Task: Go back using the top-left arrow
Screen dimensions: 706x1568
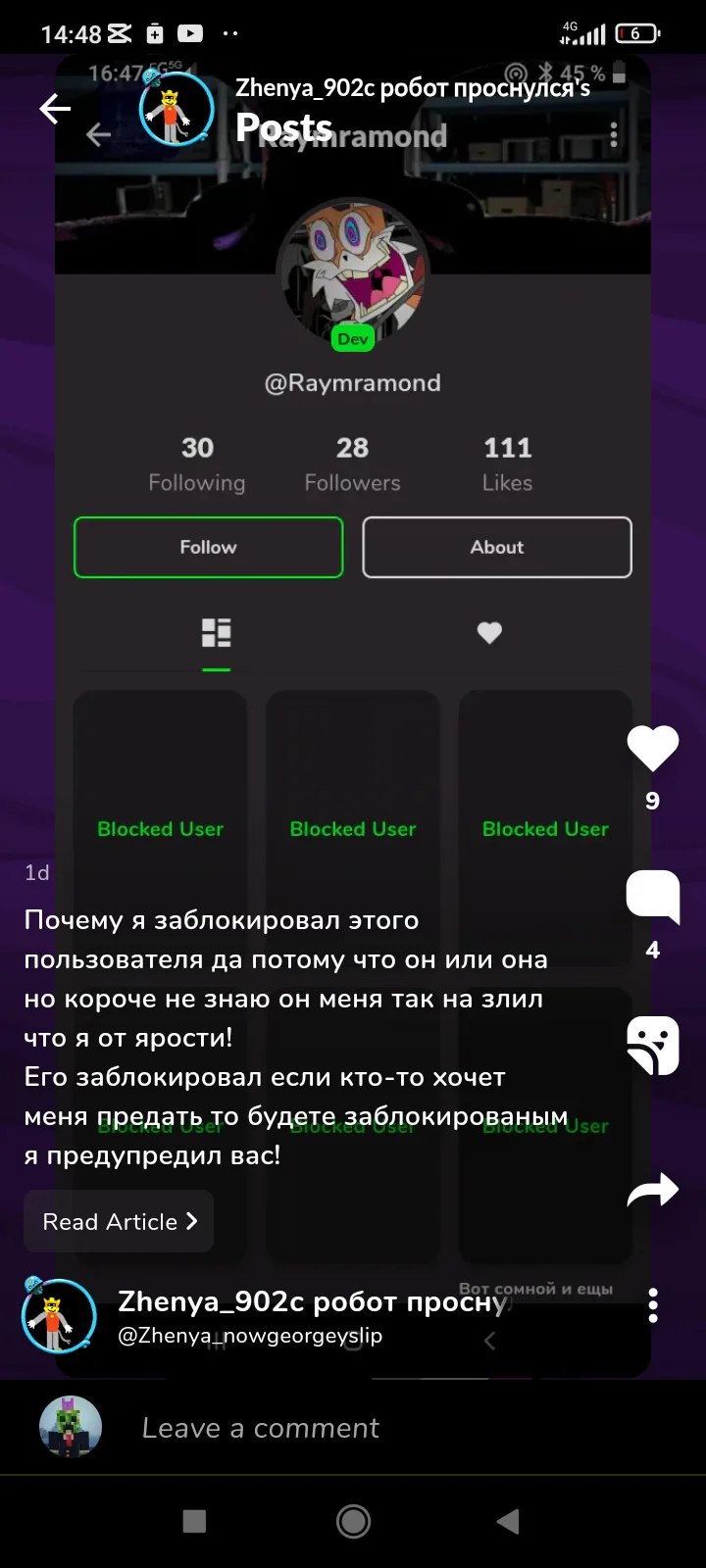Action: click(x=55, y=109)
